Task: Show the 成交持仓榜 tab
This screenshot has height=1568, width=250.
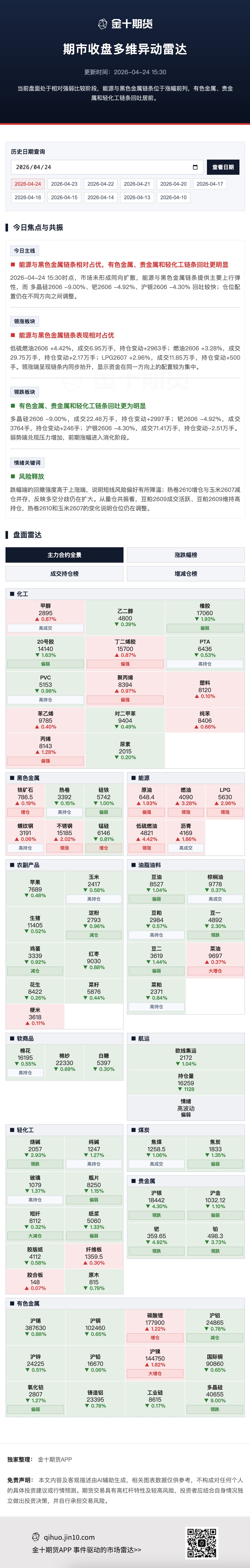Action: tap(65, 573)
